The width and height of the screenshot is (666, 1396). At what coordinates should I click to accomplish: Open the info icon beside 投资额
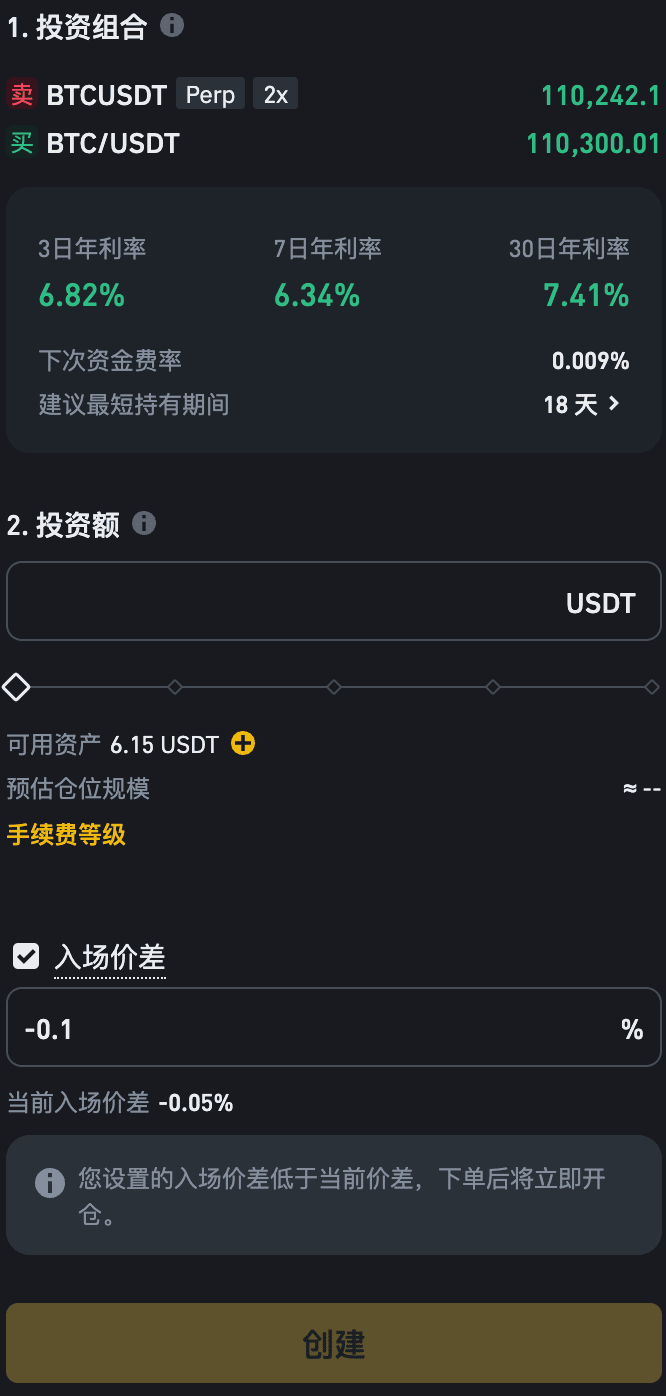[144, 523]
